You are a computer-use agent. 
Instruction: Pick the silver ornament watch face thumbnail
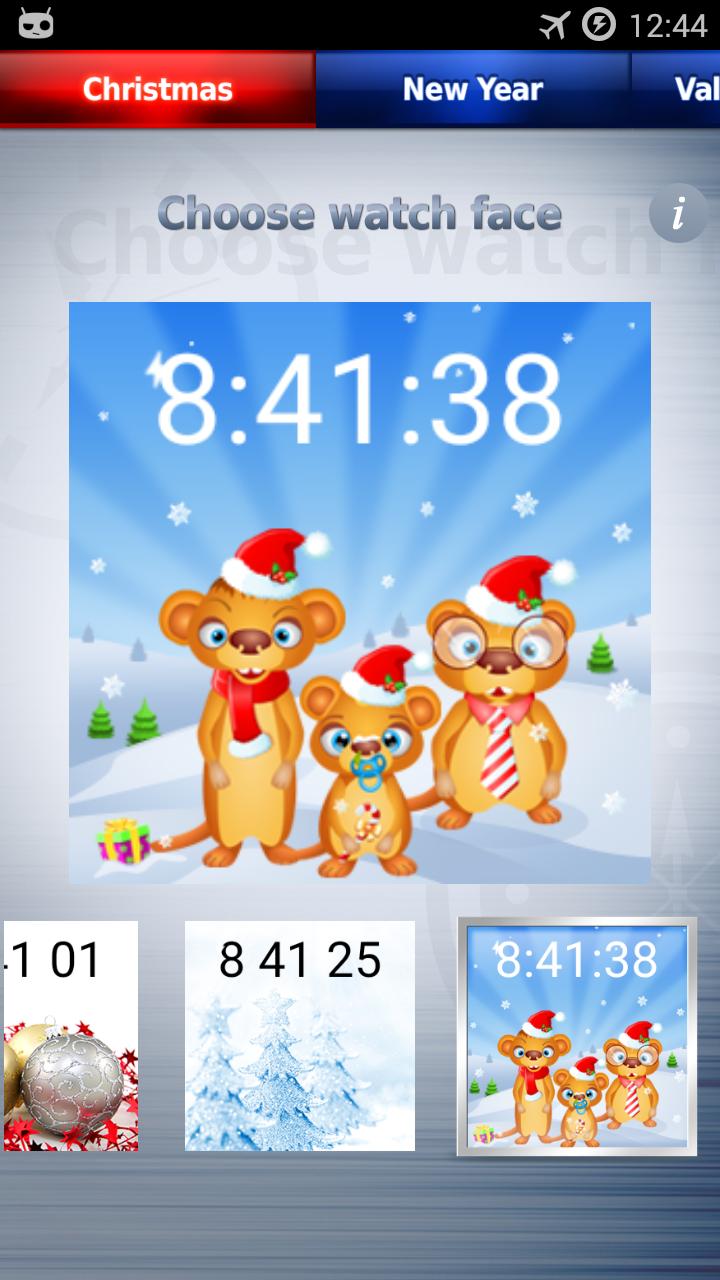point(70,1035)
